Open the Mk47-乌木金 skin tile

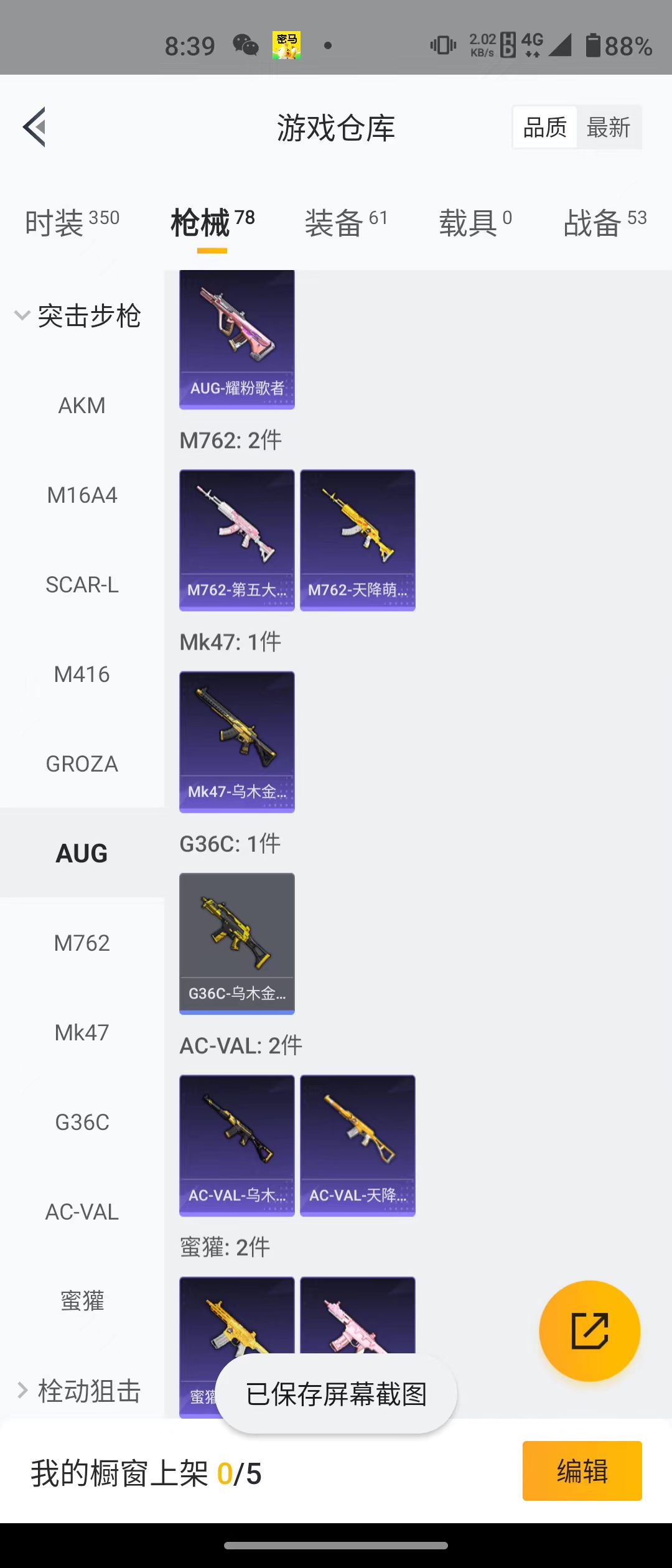point(237,742)
